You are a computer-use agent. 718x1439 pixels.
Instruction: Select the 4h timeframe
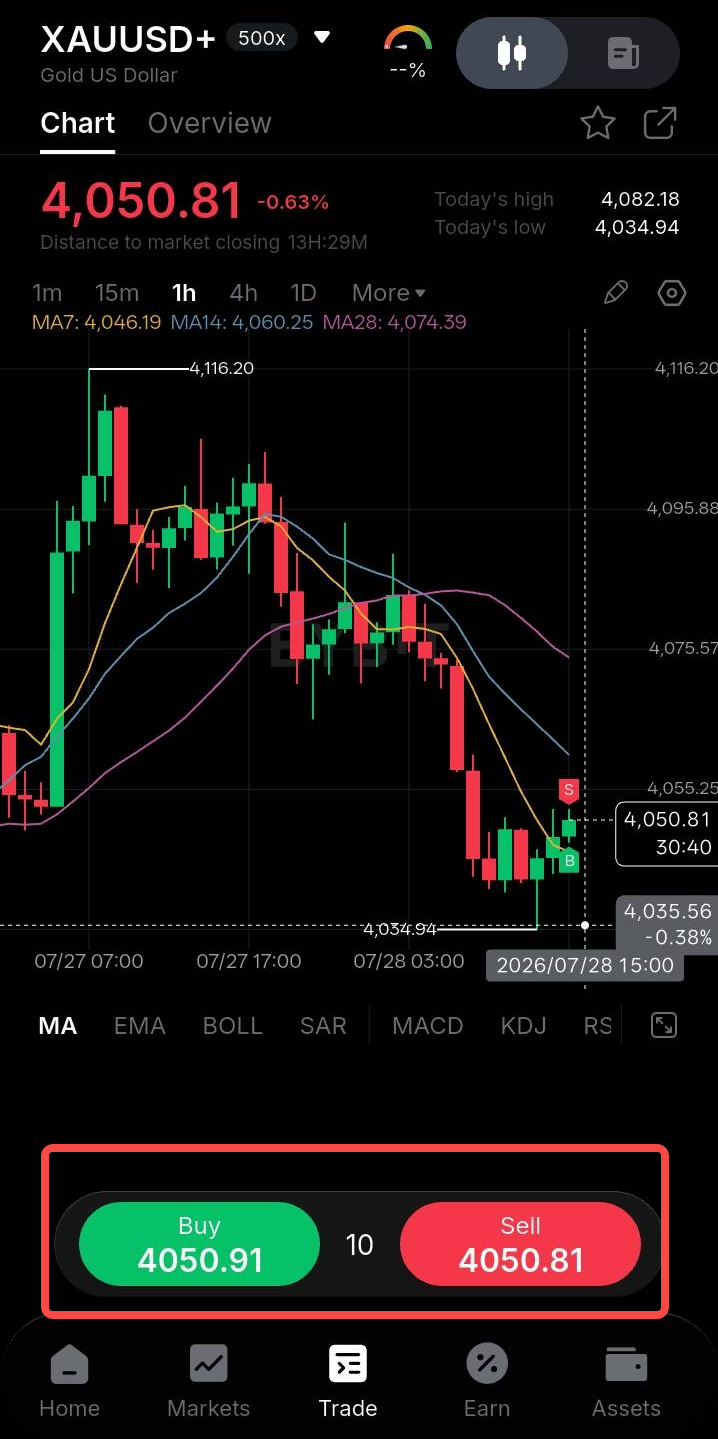(243, 293)
